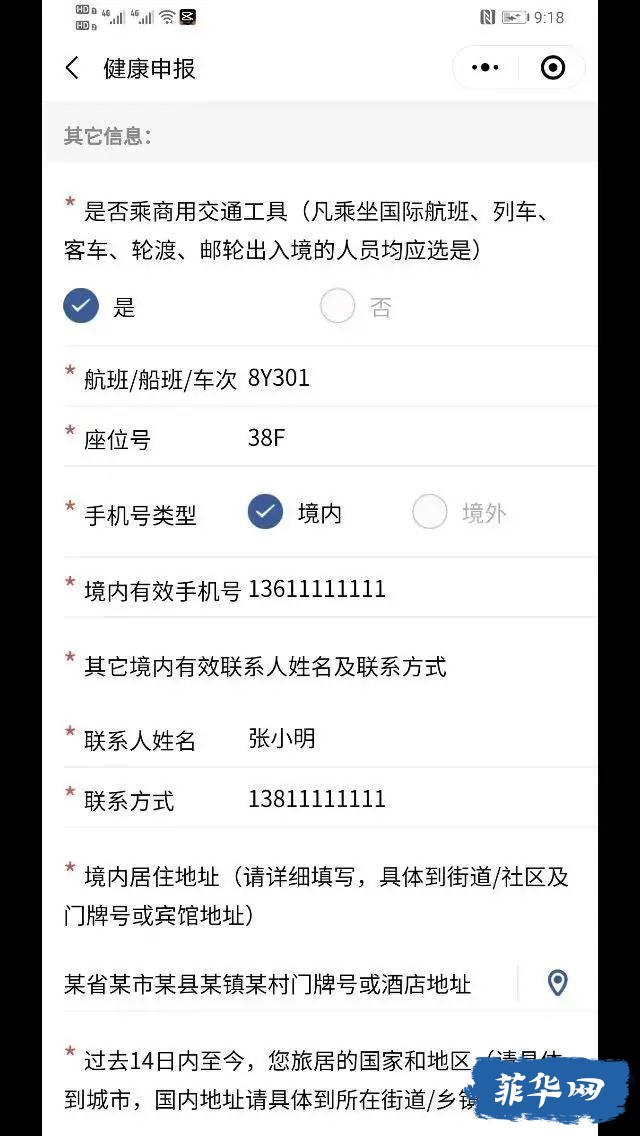
Task: Go back from 健康申报 page
Action: click(x=72, y=68)
